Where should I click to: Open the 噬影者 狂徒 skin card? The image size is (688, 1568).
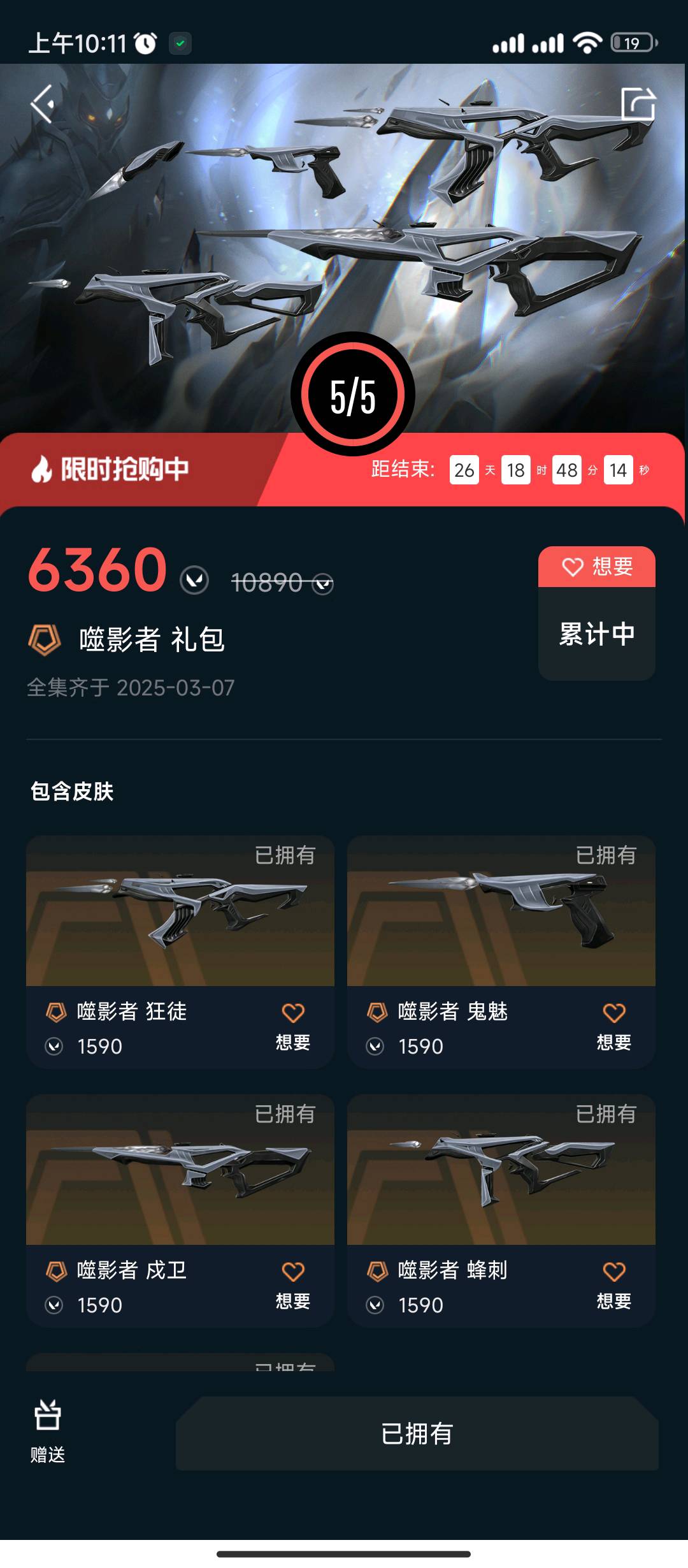click(x=180, y=911)
